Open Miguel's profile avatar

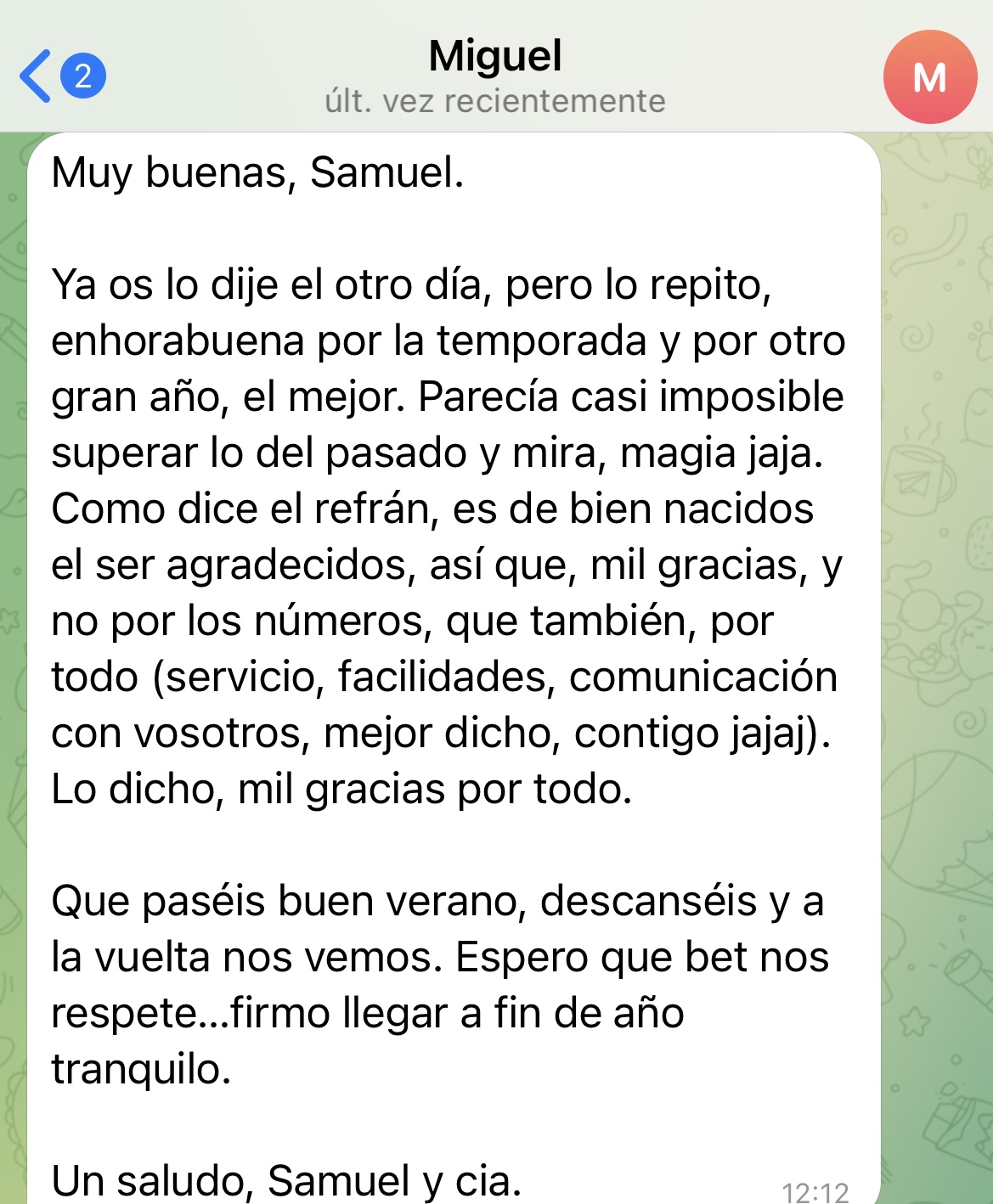coord(929,77)
